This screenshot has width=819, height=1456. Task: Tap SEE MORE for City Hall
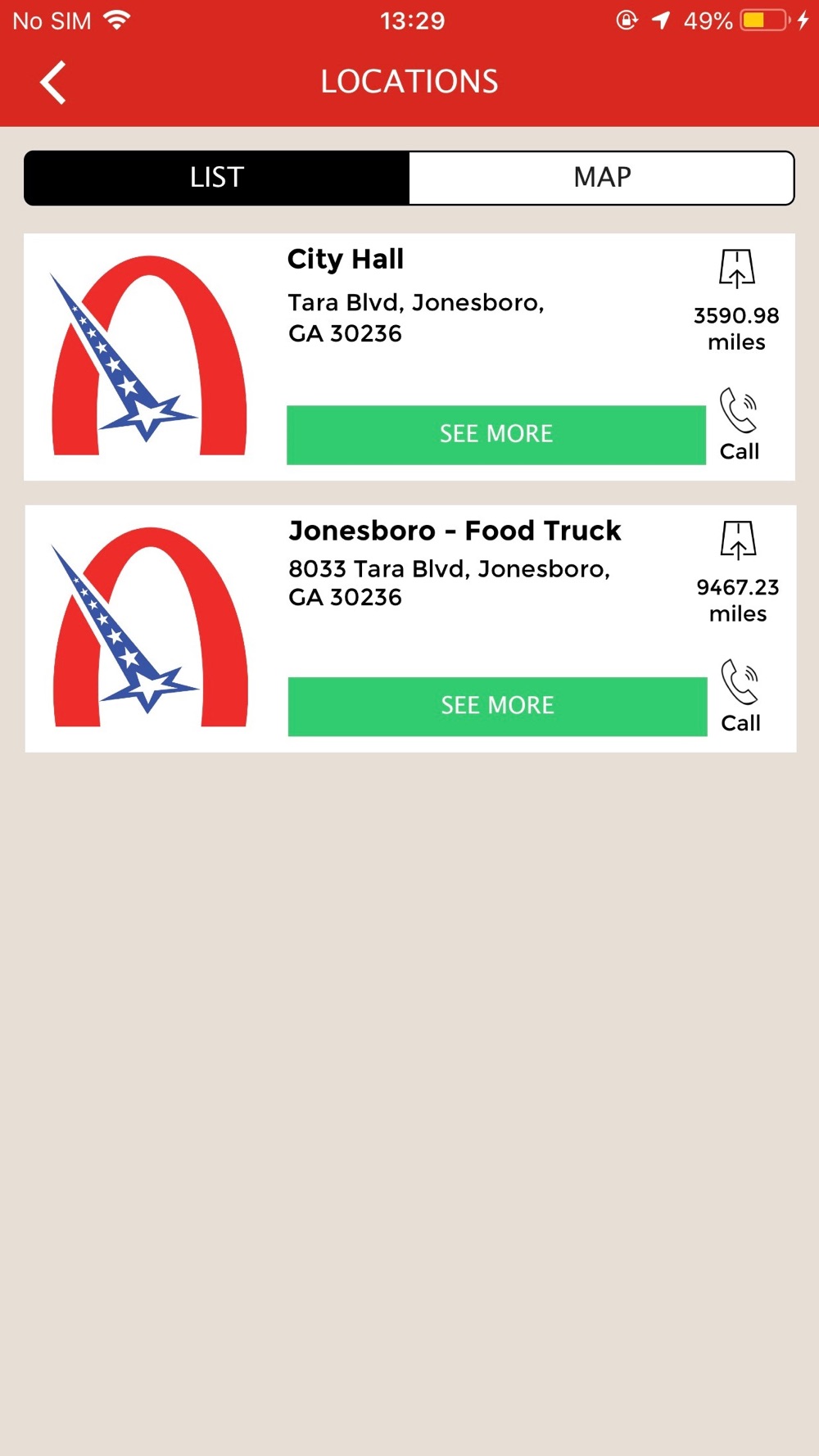[x=495, y=434]
